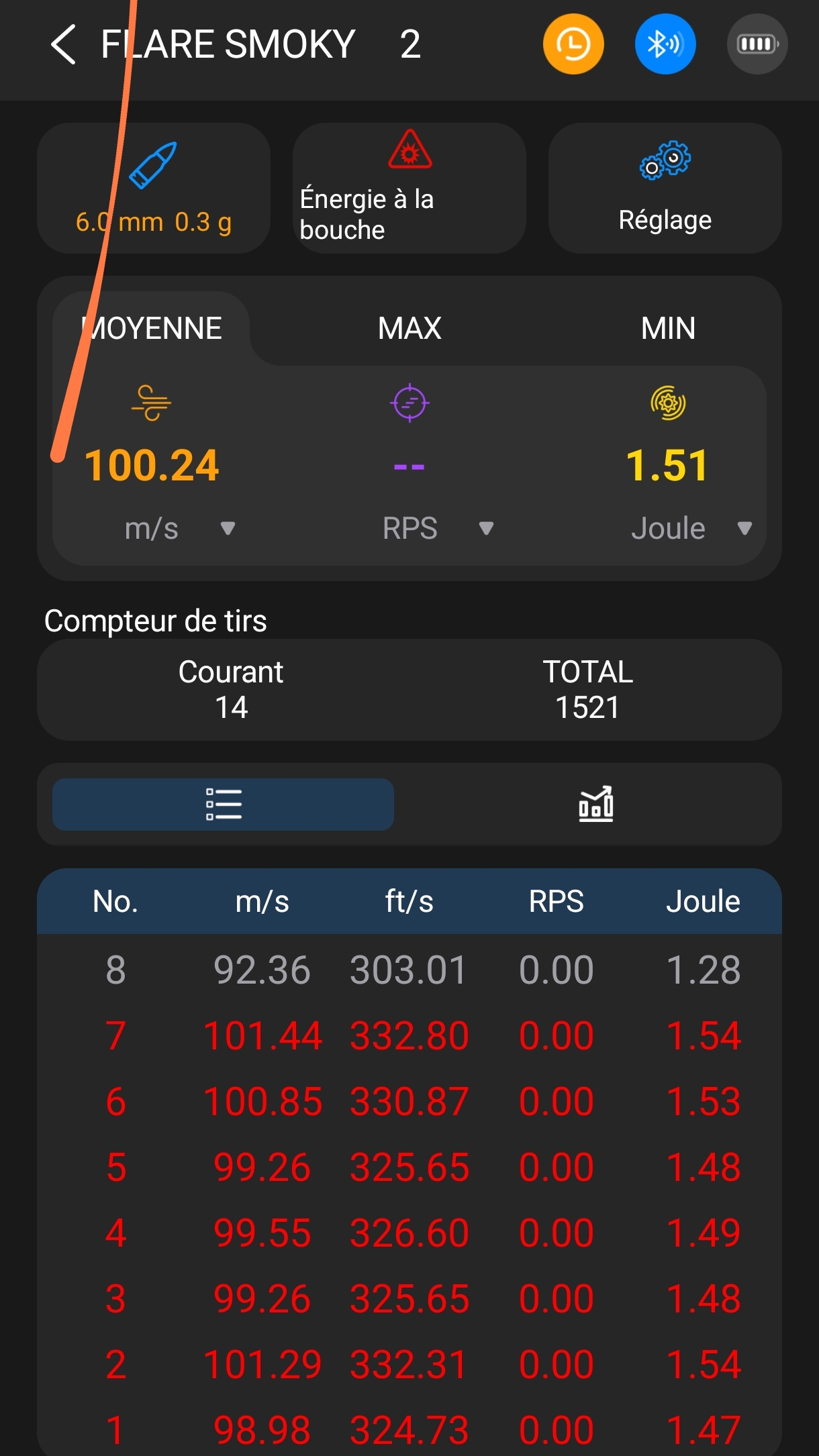Image resolution: width=819 pixels, height=1456 pixels.
Task: Open the 6.0 mm 0.3 g projectile card
Action: pos(154,188)
